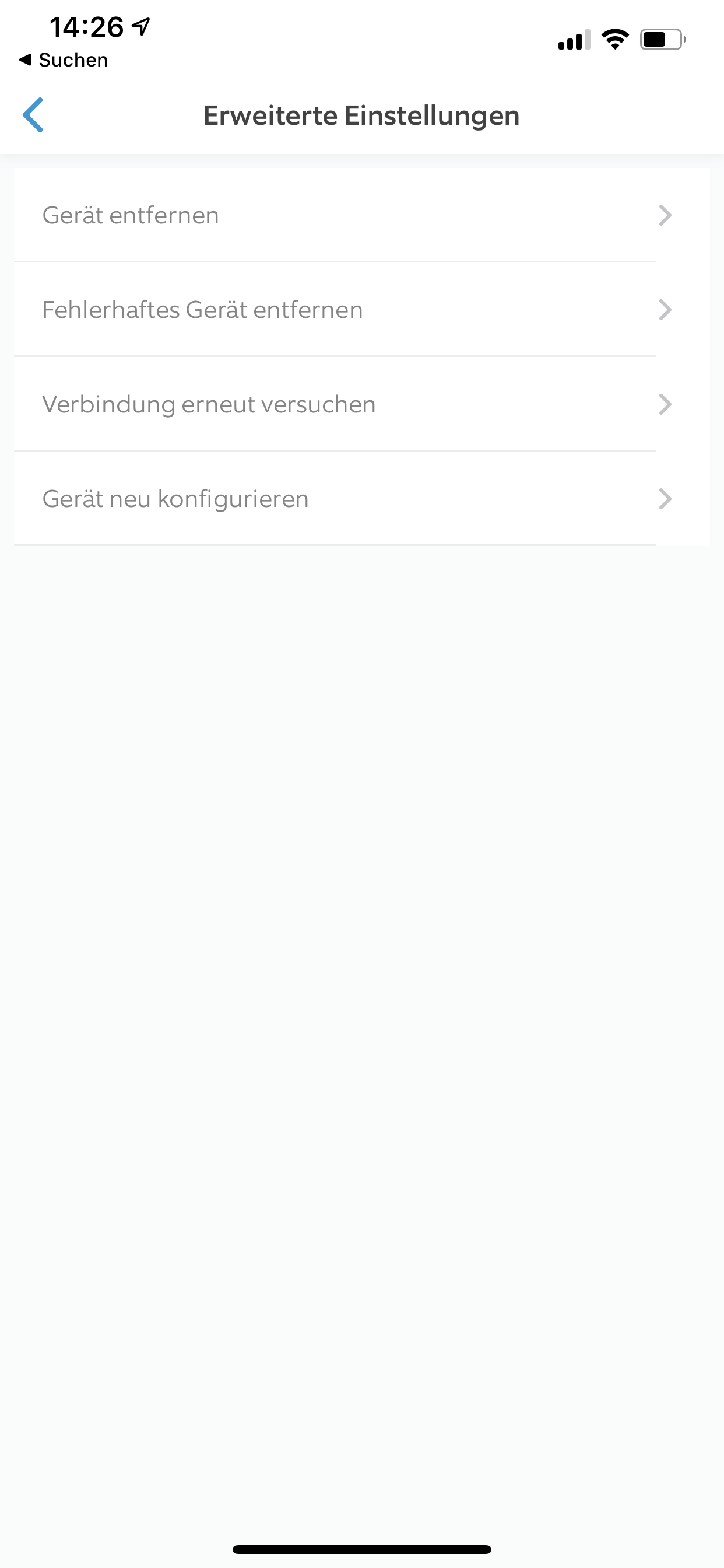The width and height of the screenshot is (724, 1568).
Task: Open Gerät neu konfigurieren
Action: coord(361,499)
